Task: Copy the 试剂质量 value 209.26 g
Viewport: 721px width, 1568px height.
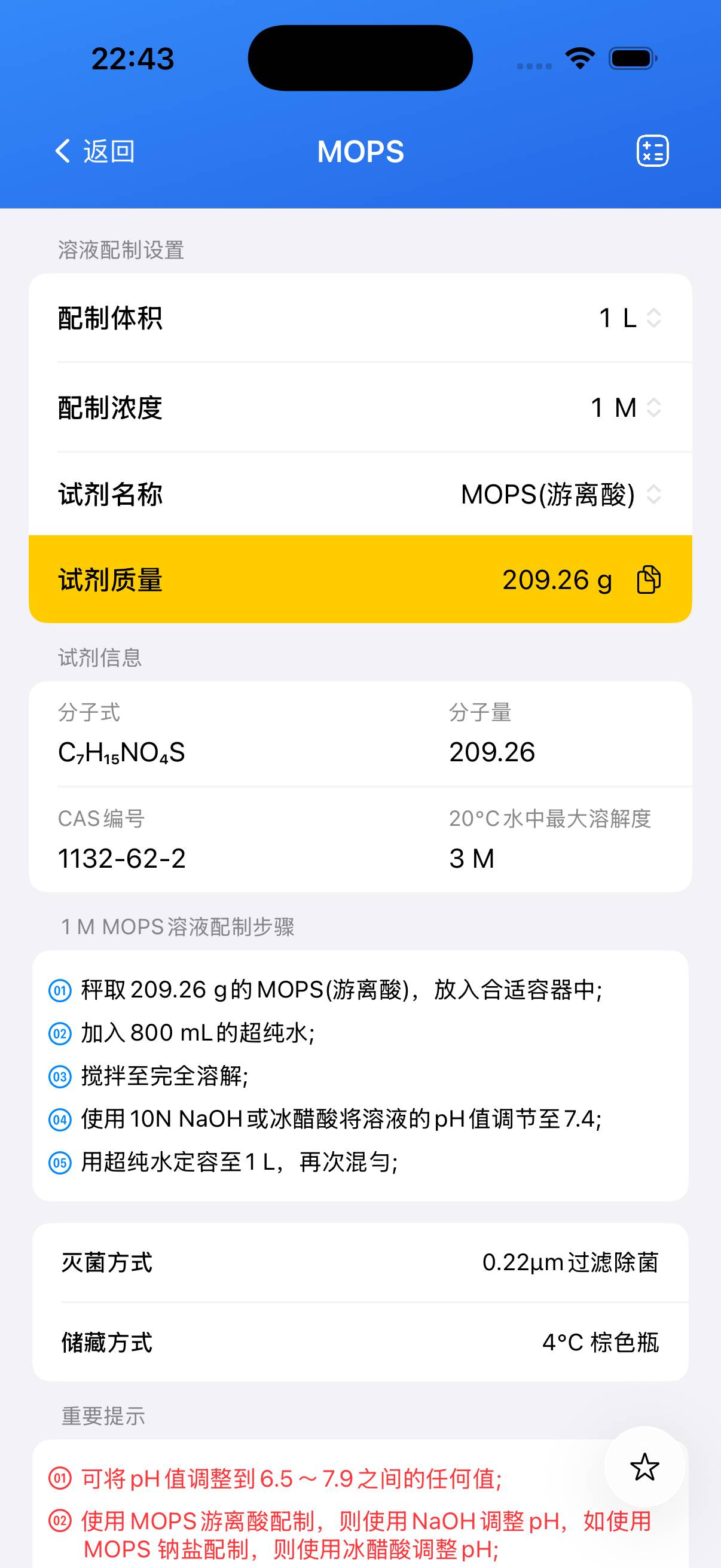Action: coord(649,579)
